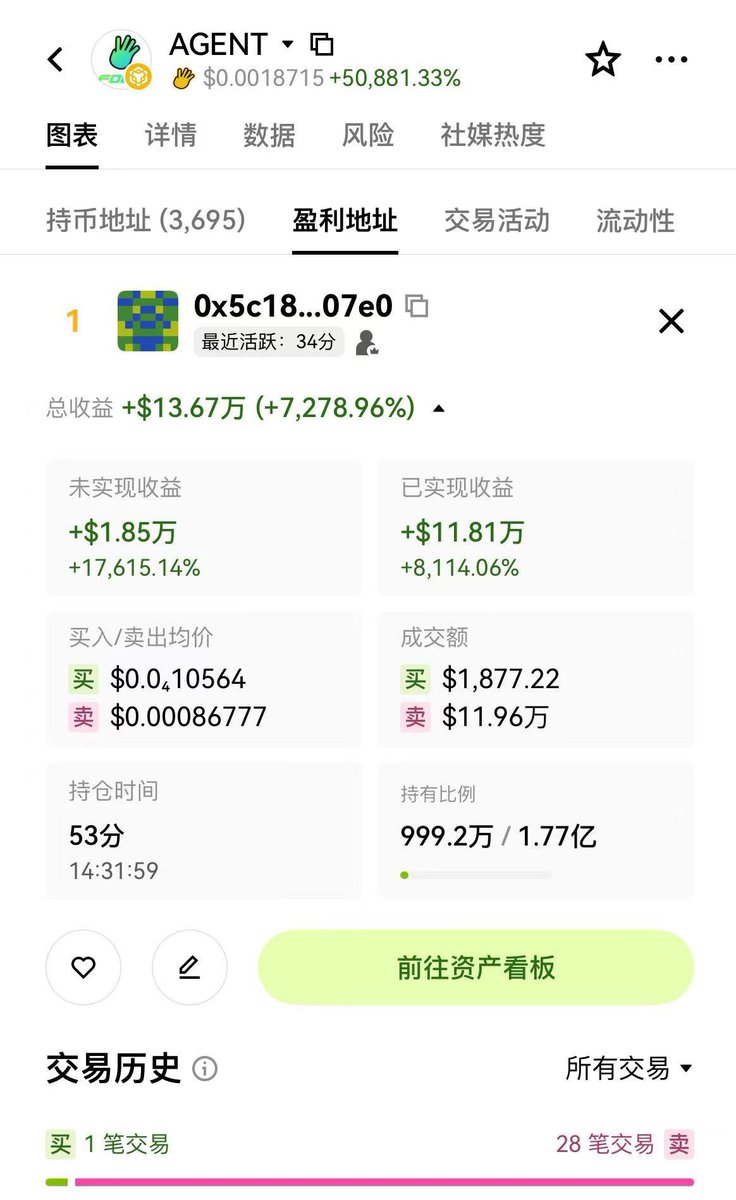
Task: Open the 所有交易 filter dropdown
Action: 629,1068
